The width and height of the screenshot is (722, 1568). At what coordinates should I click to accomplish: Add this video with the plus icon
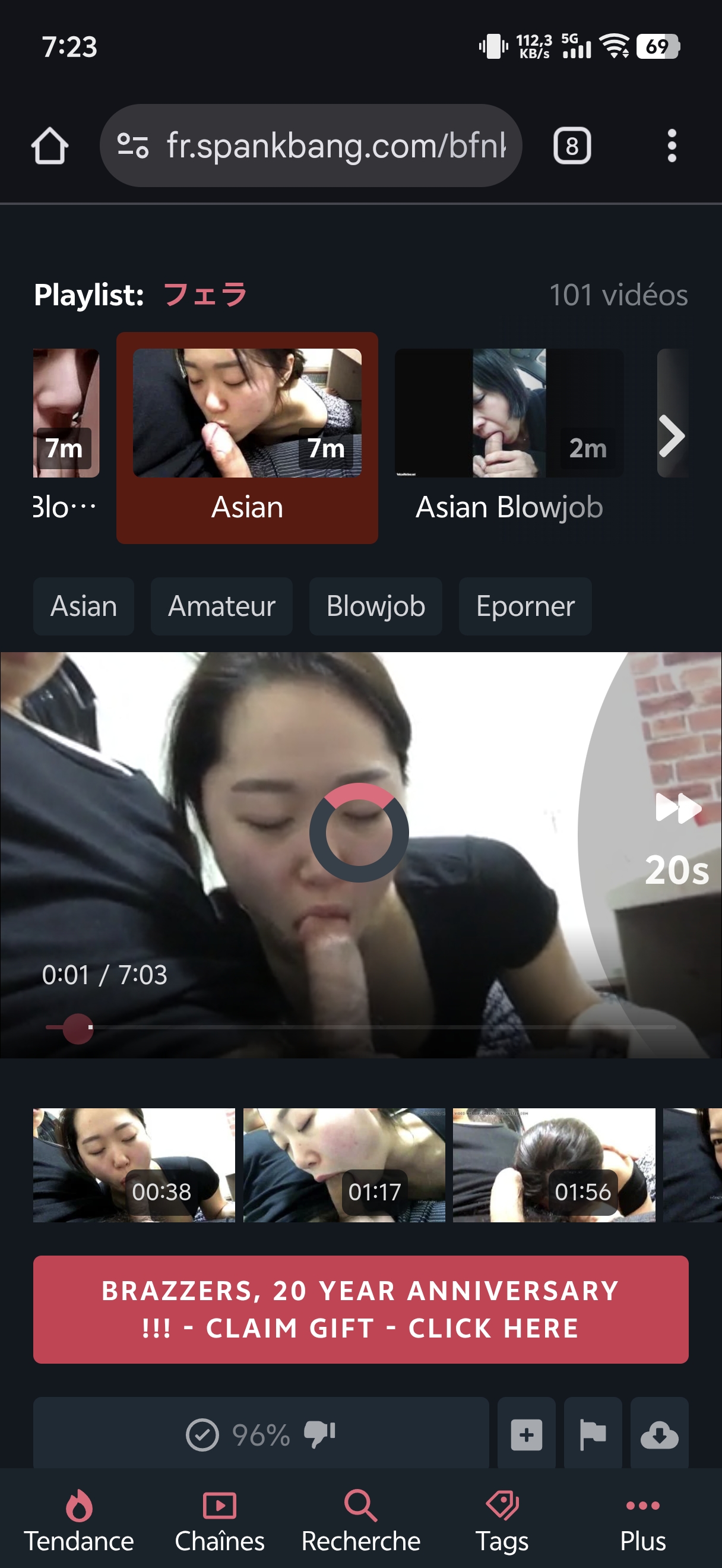tap(526, 1435)
